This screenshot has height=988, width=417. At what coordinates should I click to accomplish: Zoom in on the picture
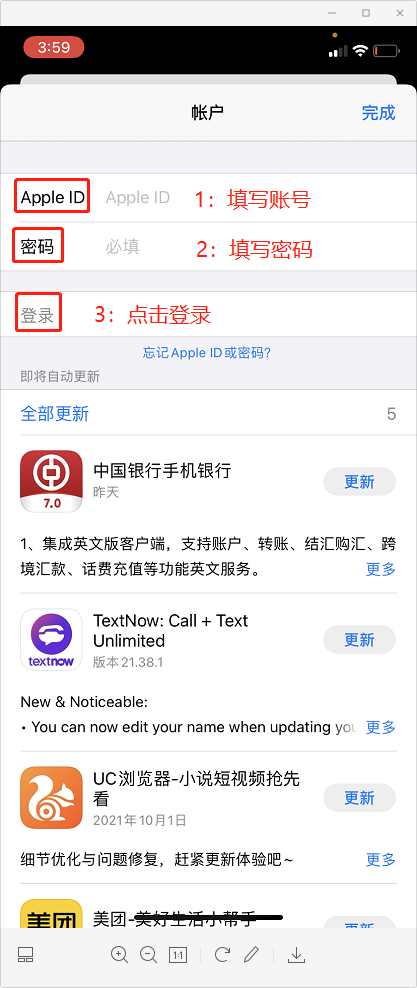point(119,955)
